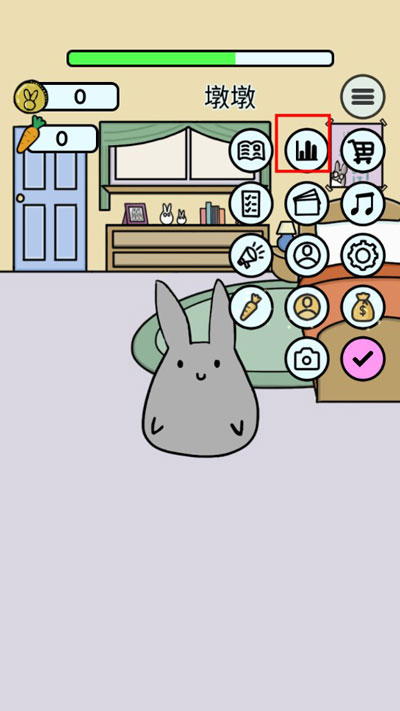Open the money bag icon
Image resolution: width=400 pixels, height=711 pixels.
coord(363,307)
